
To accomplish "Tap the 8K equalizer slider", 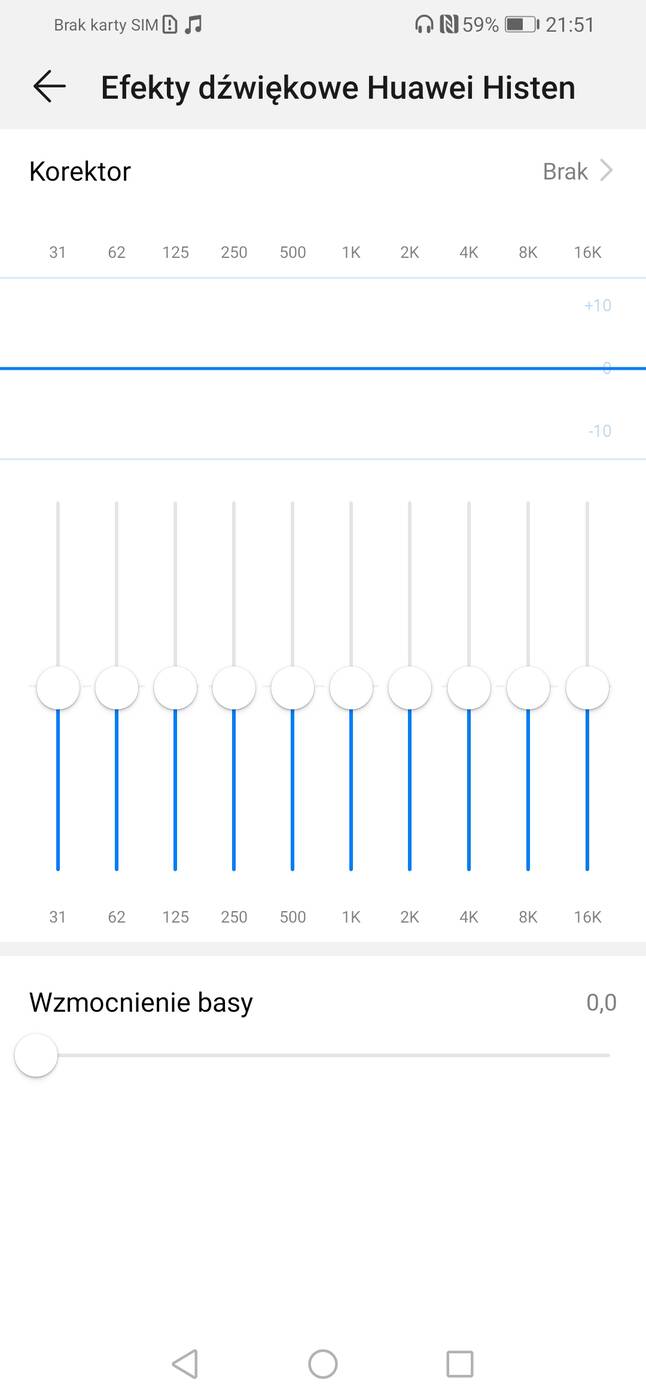I will click(x=528, y=688).
